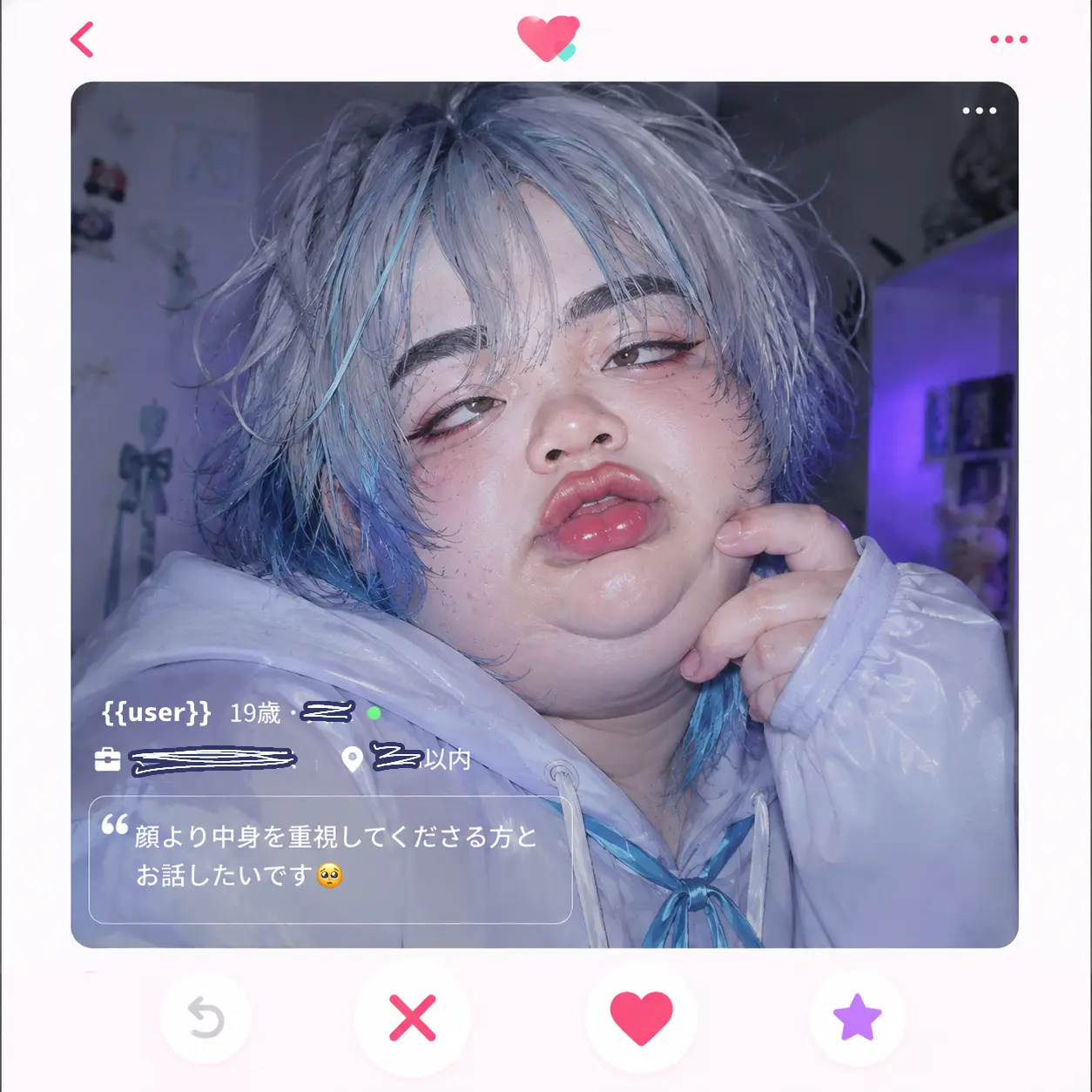The image size is (1092, 1092).
Task: Reject this profile with the X button
Action: coord(412,1018)
